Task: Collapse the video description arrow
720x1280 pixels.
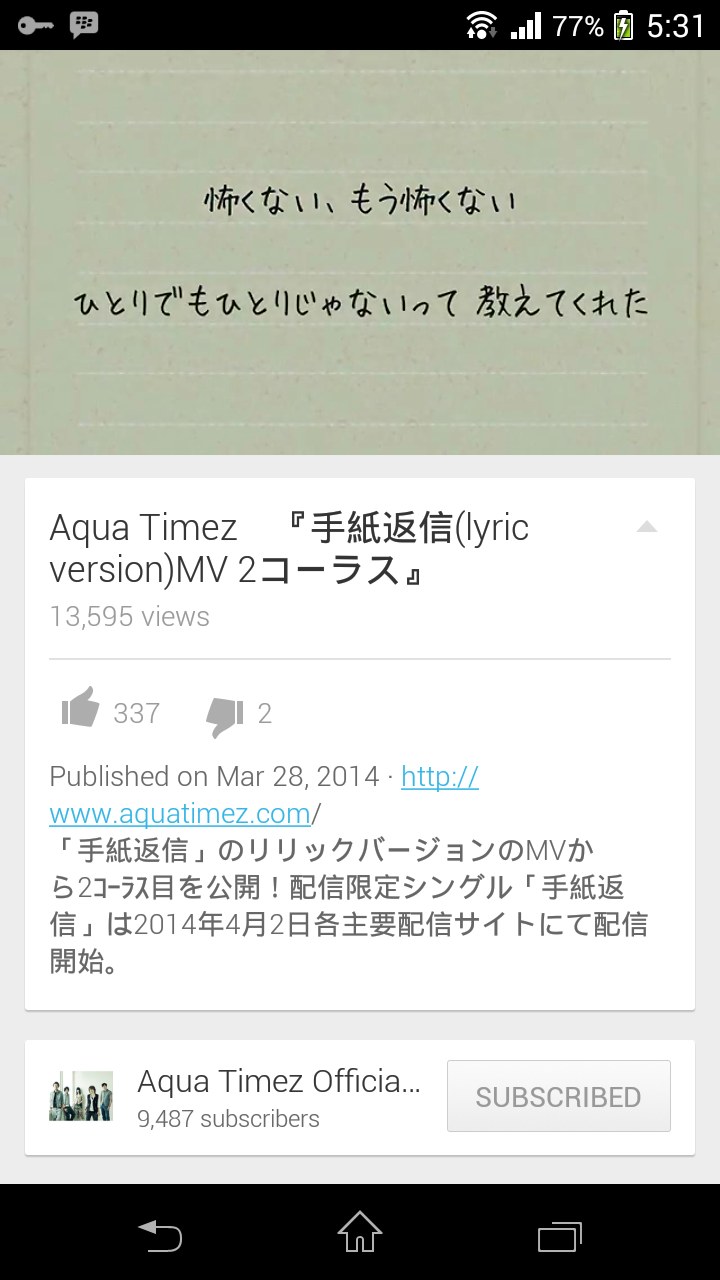Action: point(647,527)
